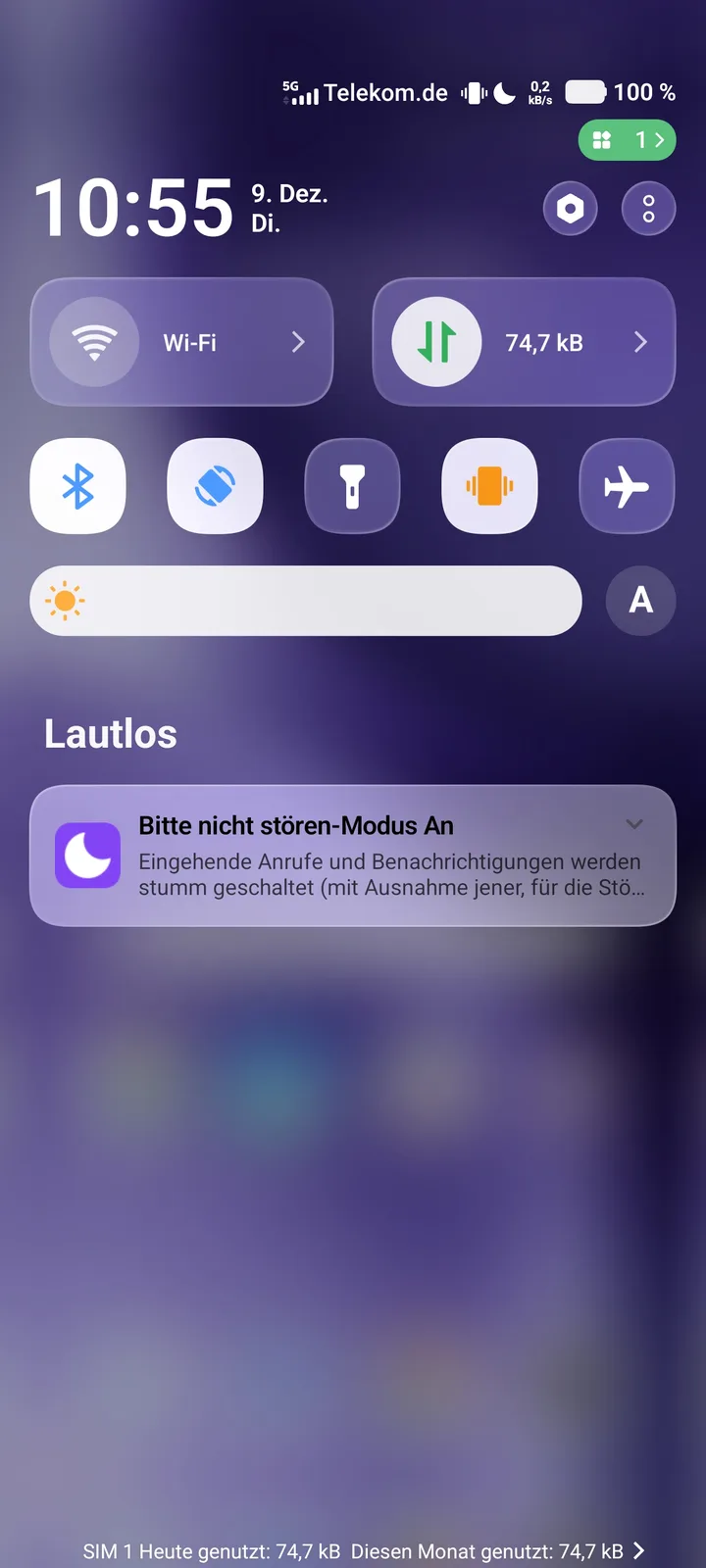Open mobile data details via chevron
This screenshot has width=706, height=1568.
click(640, 342)
